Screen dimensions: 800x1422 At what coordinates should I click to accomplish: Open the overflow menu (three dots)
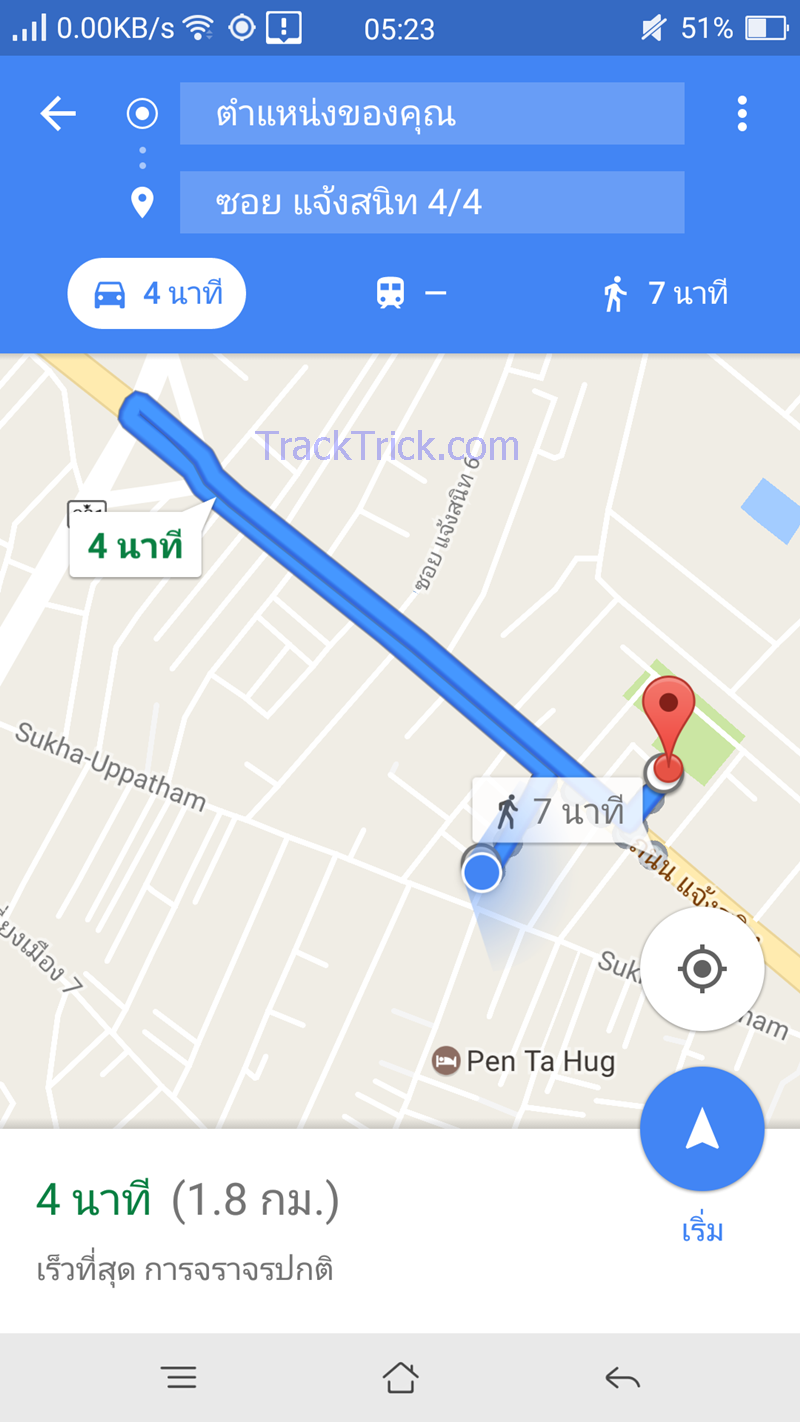click(741, 114)
